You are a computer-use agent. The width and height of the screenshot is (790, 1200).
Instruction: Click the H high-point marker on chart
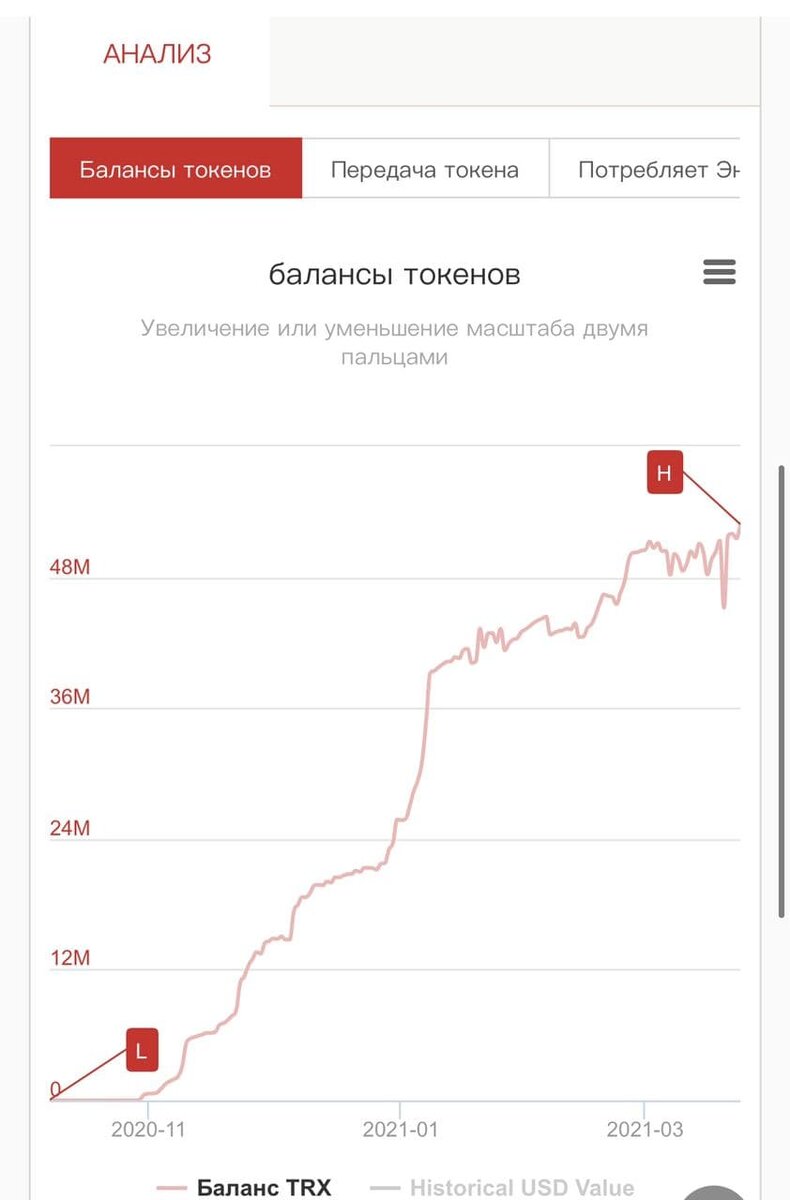coord(665,473)
